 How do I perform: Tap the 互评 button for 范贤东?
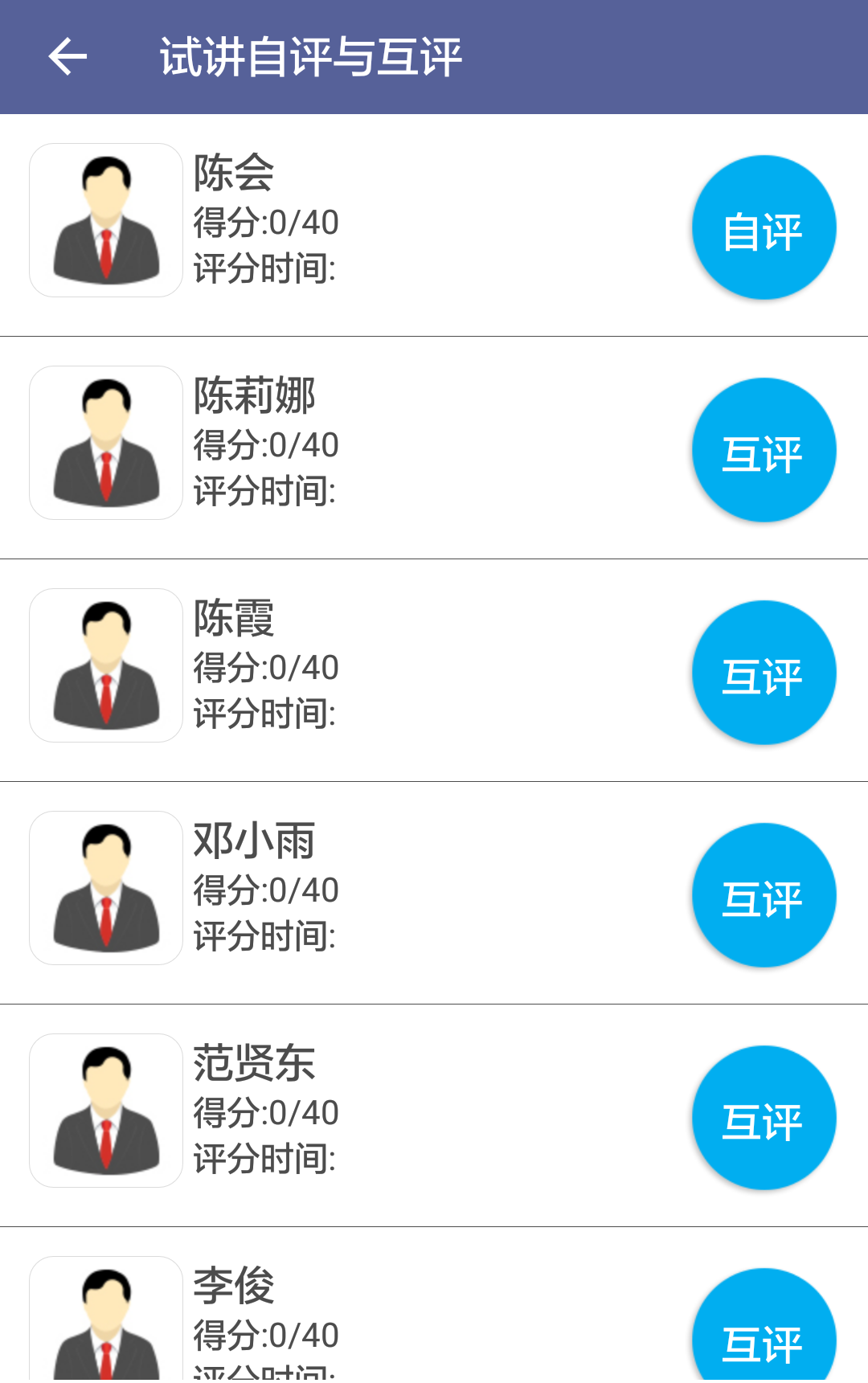pyautogui.click(x=764, y=1118)
